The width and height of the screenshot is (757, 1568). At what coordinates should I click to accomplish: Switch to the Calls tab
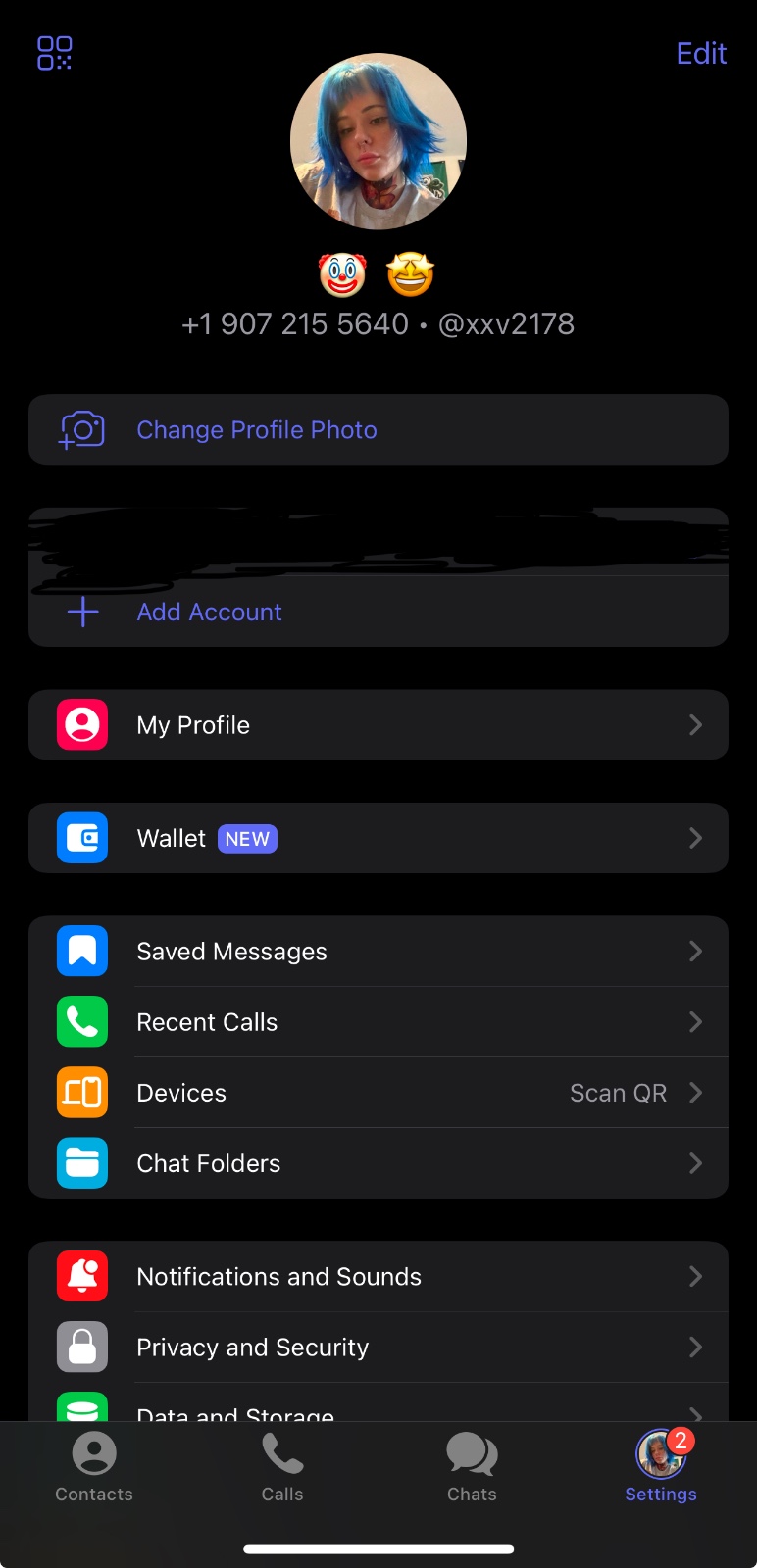click(x=282, y=1467)
